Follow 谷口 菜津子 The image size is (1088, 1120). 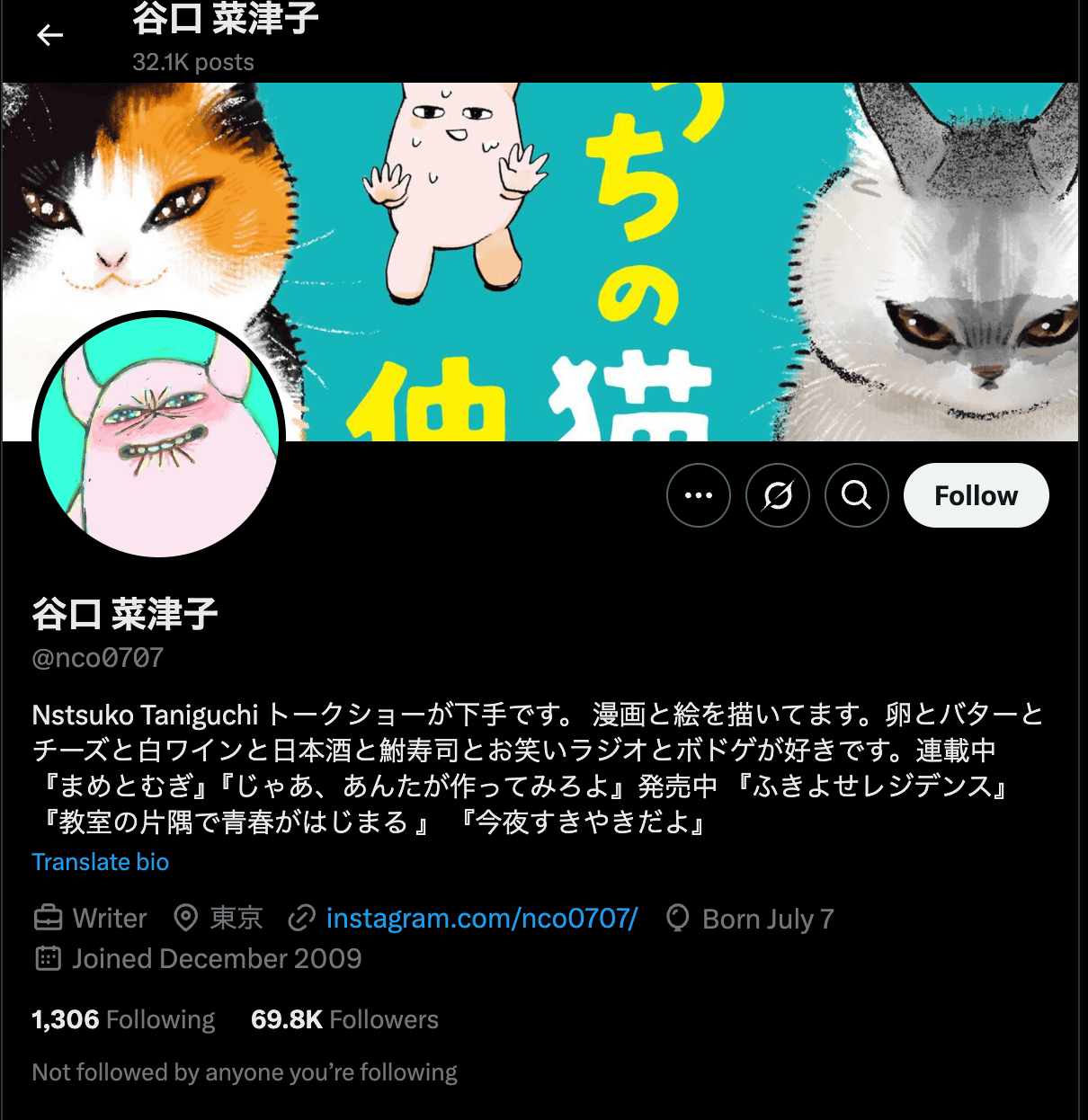pyautogui.click(x=976, y=495)
